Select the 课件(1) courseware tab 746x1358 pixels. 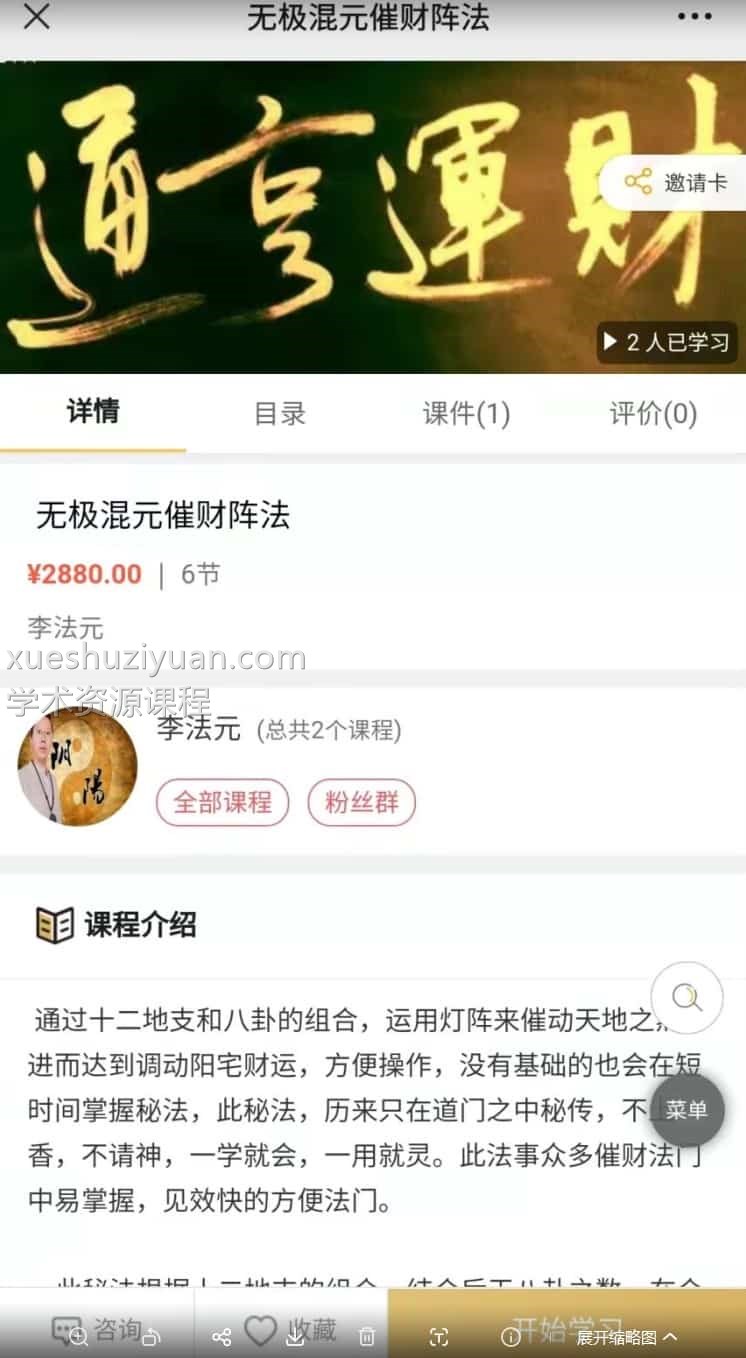point(465,413)
